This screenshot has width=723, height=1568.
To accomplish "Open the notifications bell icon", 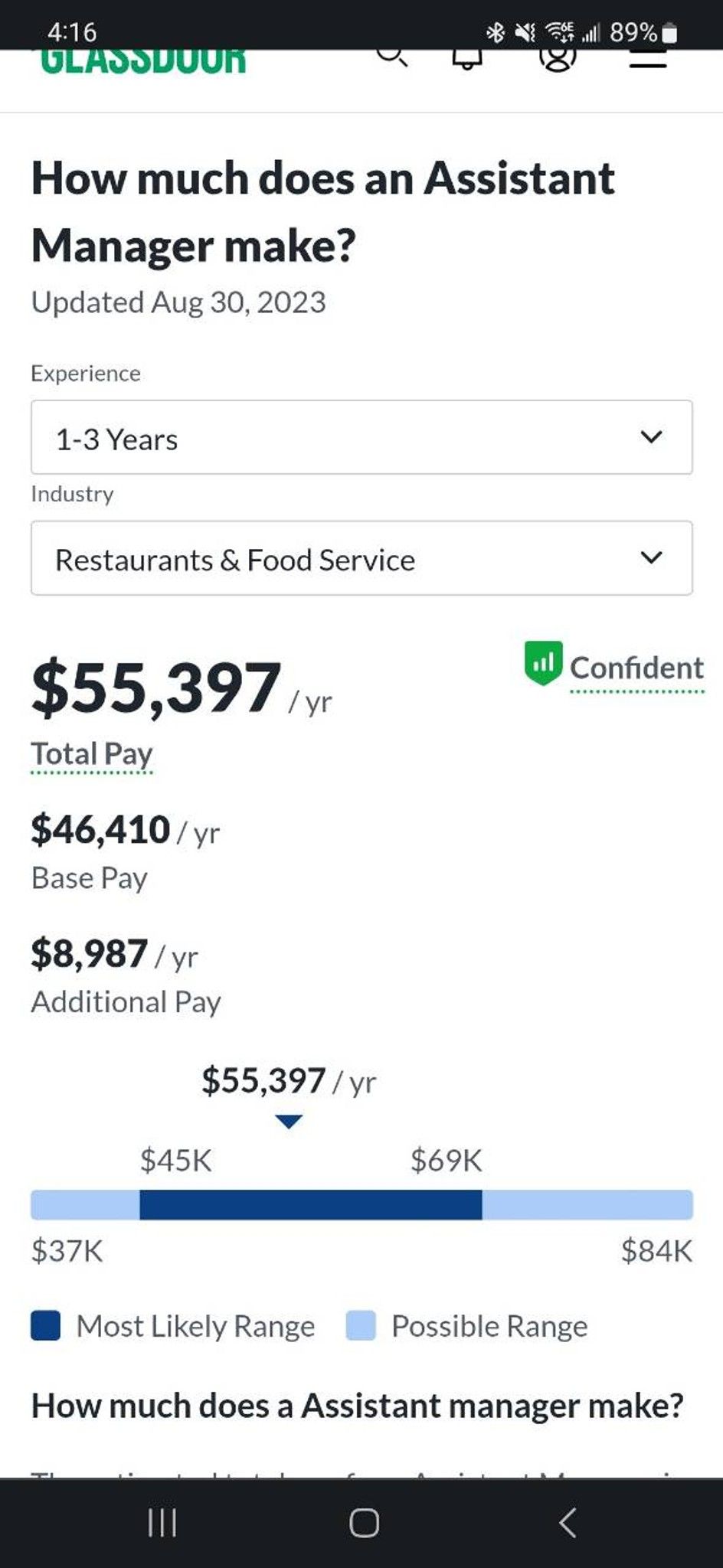I will tap(466, 58).
